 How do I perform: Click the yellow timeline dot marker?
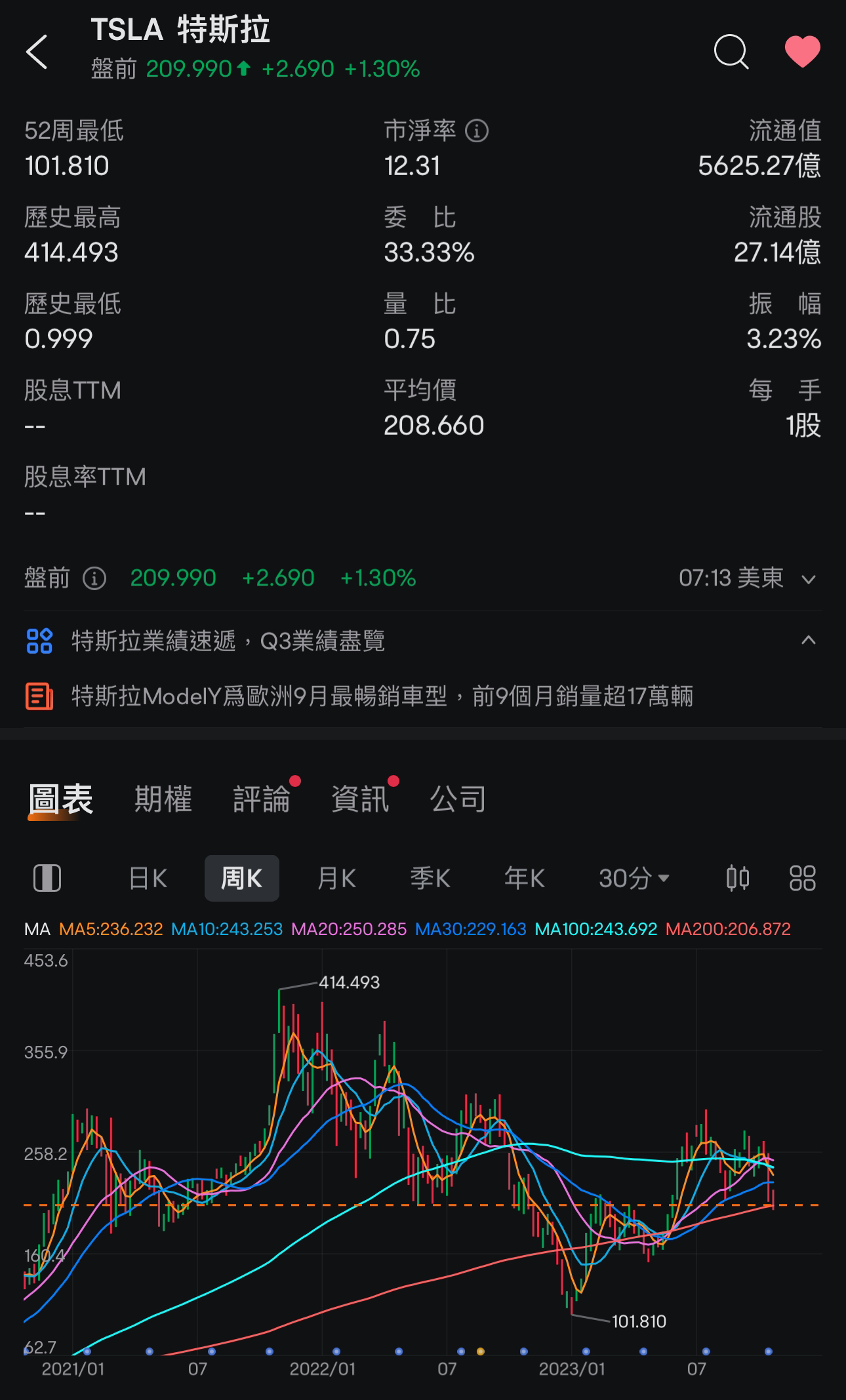coord(481,1352)
